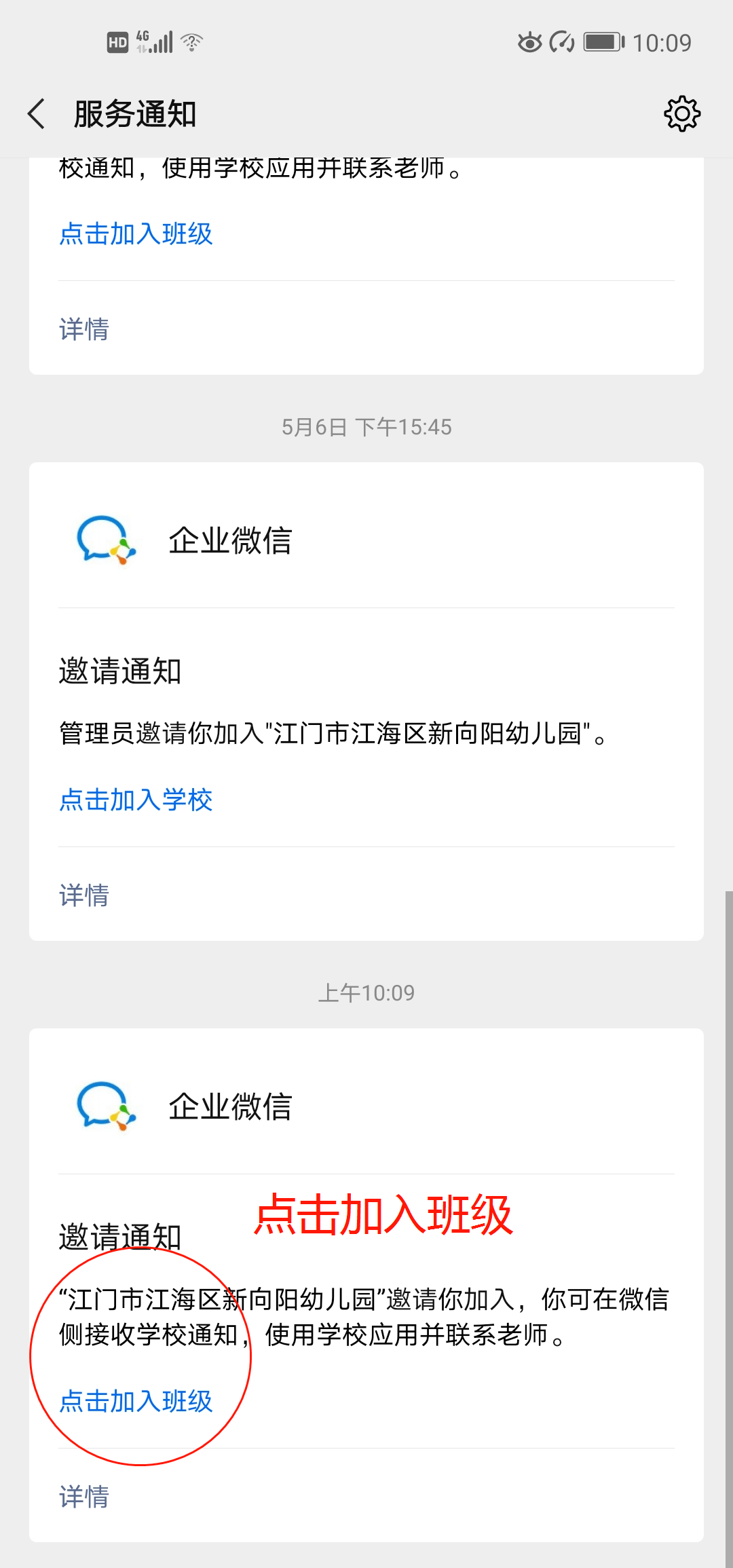Tap 点击加入班级 in the card before 5月6日
Viewport: 733px width, 1568px height.
click(136, 234)
